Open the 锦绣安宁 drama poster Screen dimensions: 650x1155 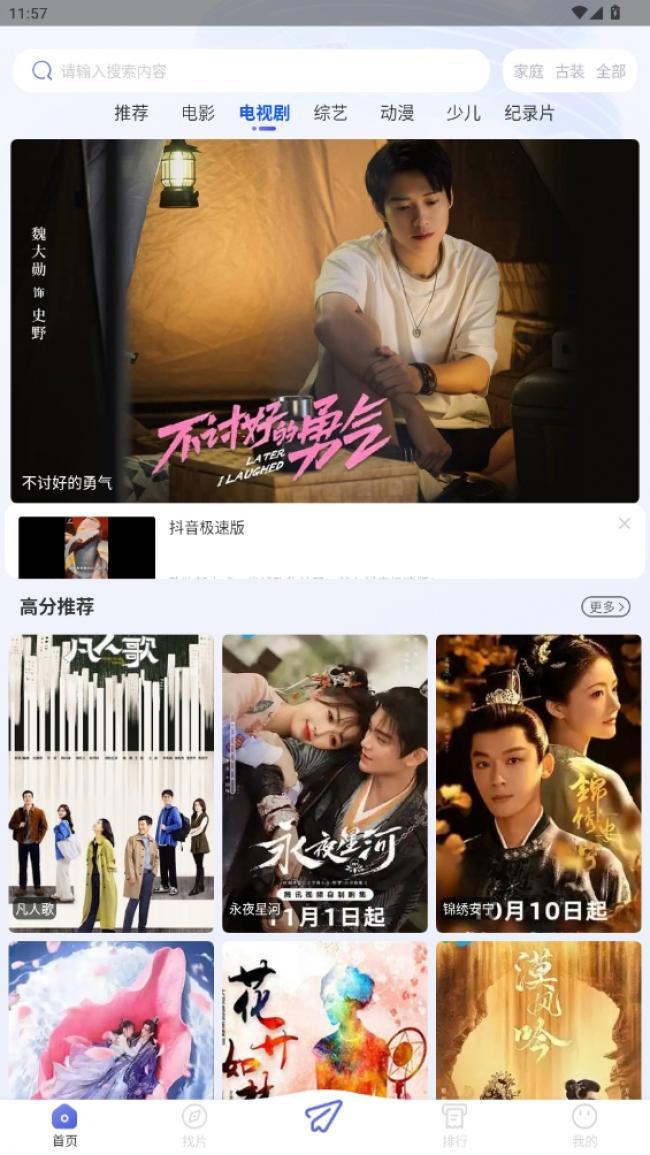tap(538, 783)
